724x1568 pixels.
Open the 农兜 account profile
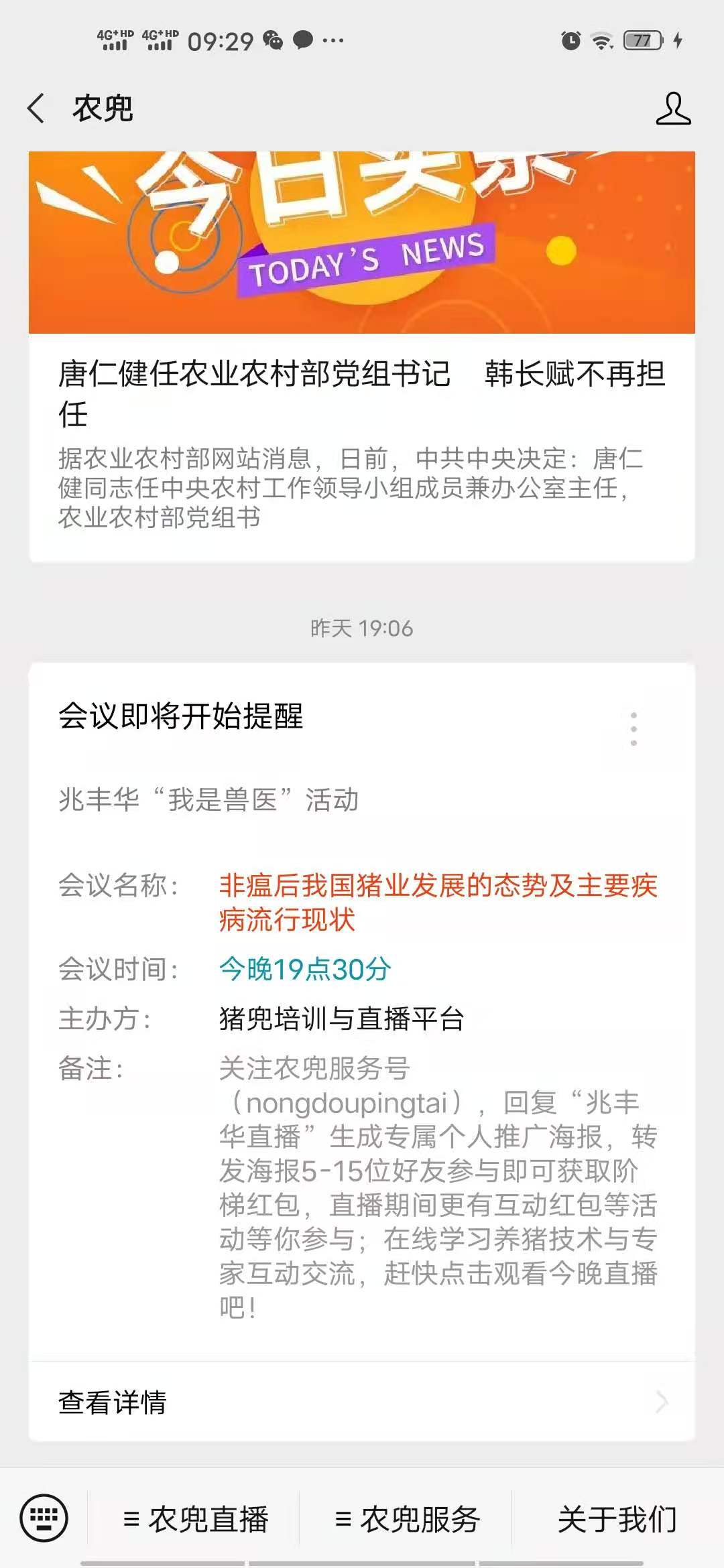coord(673,109)
